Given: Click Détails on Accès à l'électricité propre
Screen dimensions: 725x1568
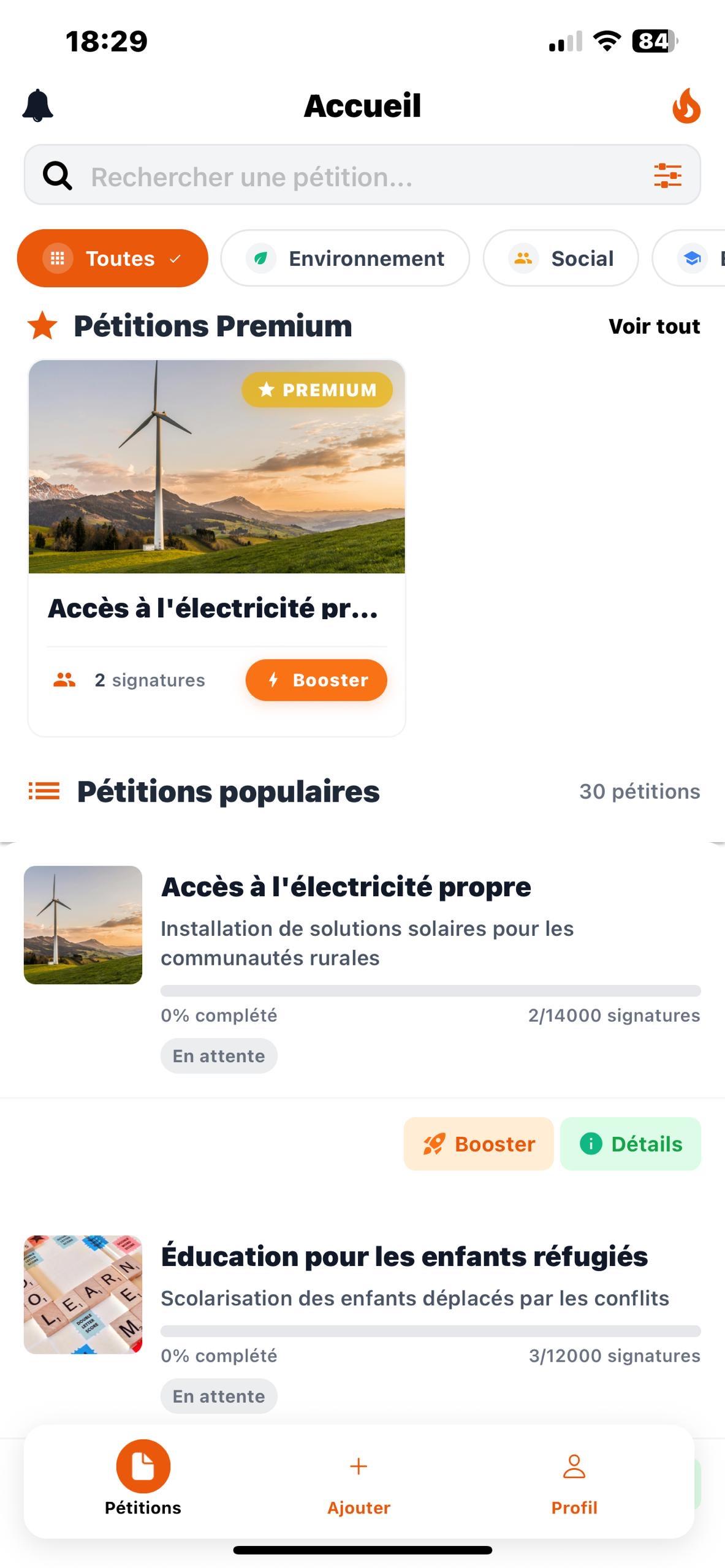Looking at the screenshot, I should [x=630, y=1143].
